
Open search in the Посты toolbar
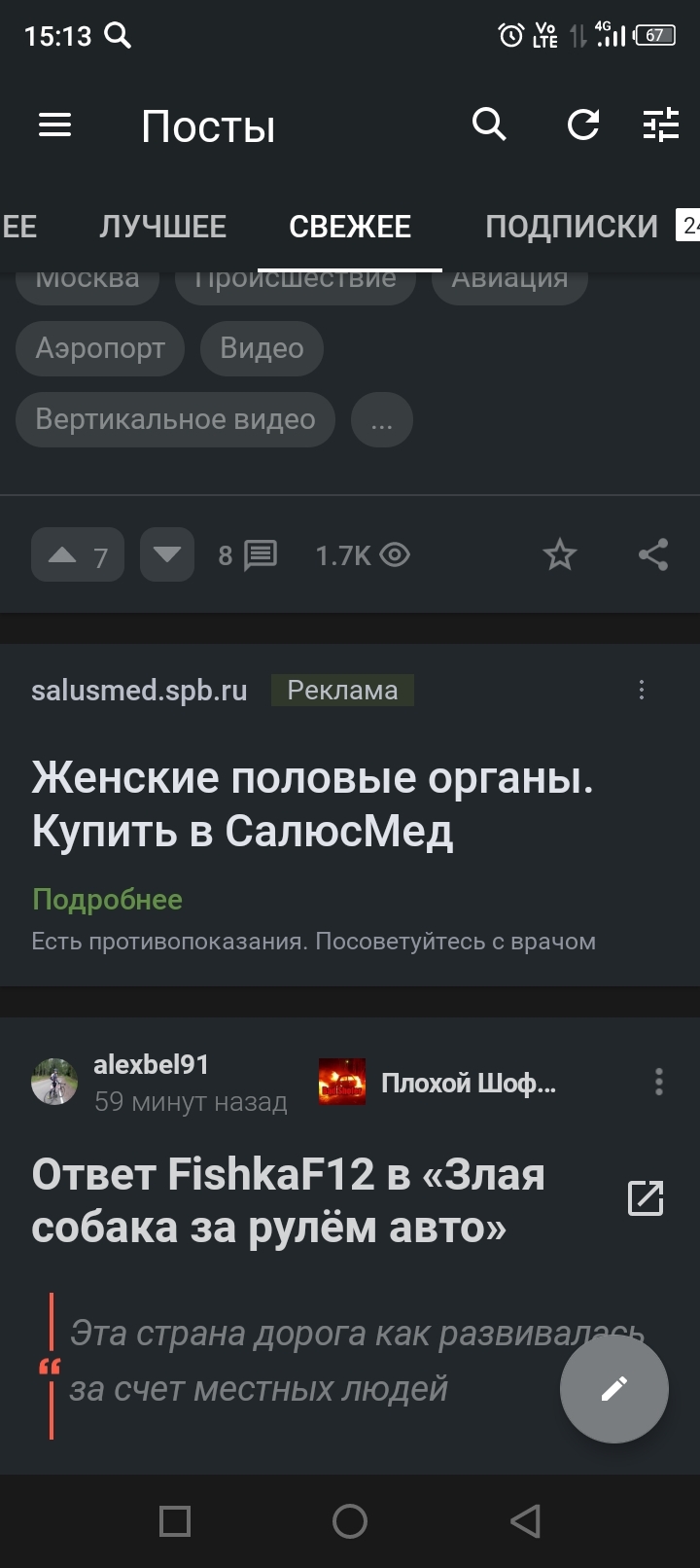(x=489, y=125)
